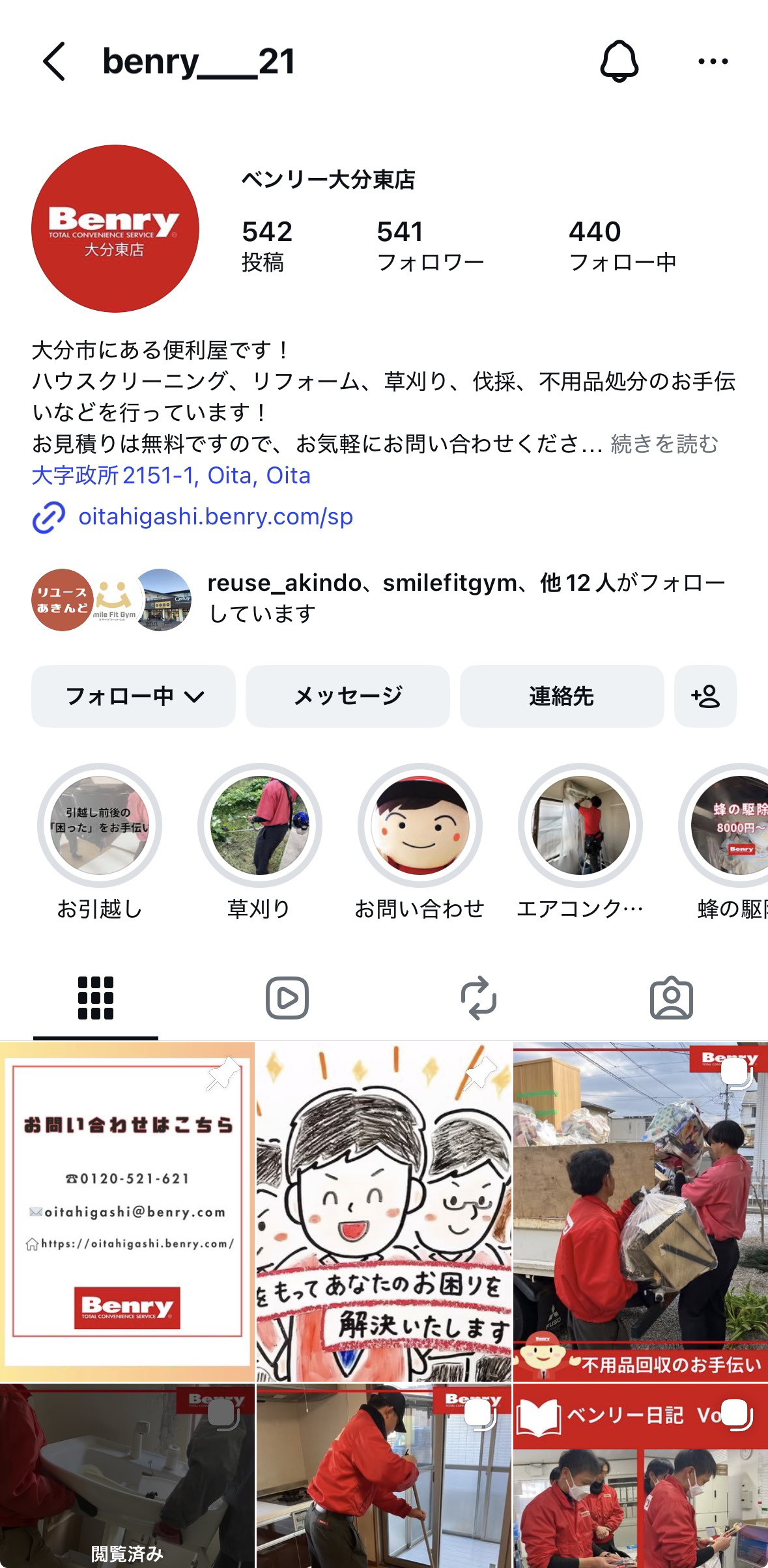Open the three-dot overflow menu

tap(713, 62)
